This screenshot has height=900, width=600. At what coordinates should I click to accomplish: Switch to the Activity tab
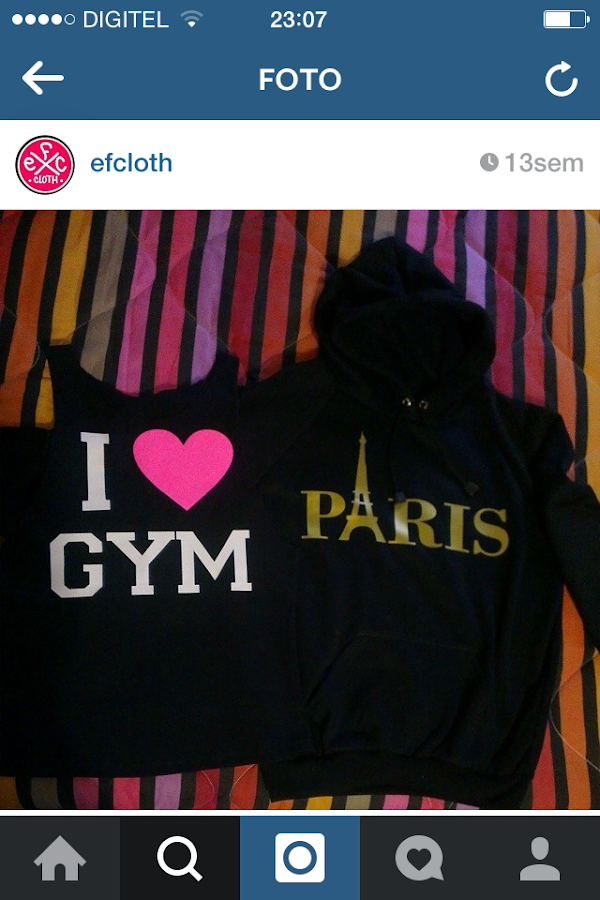click(420, 858)
